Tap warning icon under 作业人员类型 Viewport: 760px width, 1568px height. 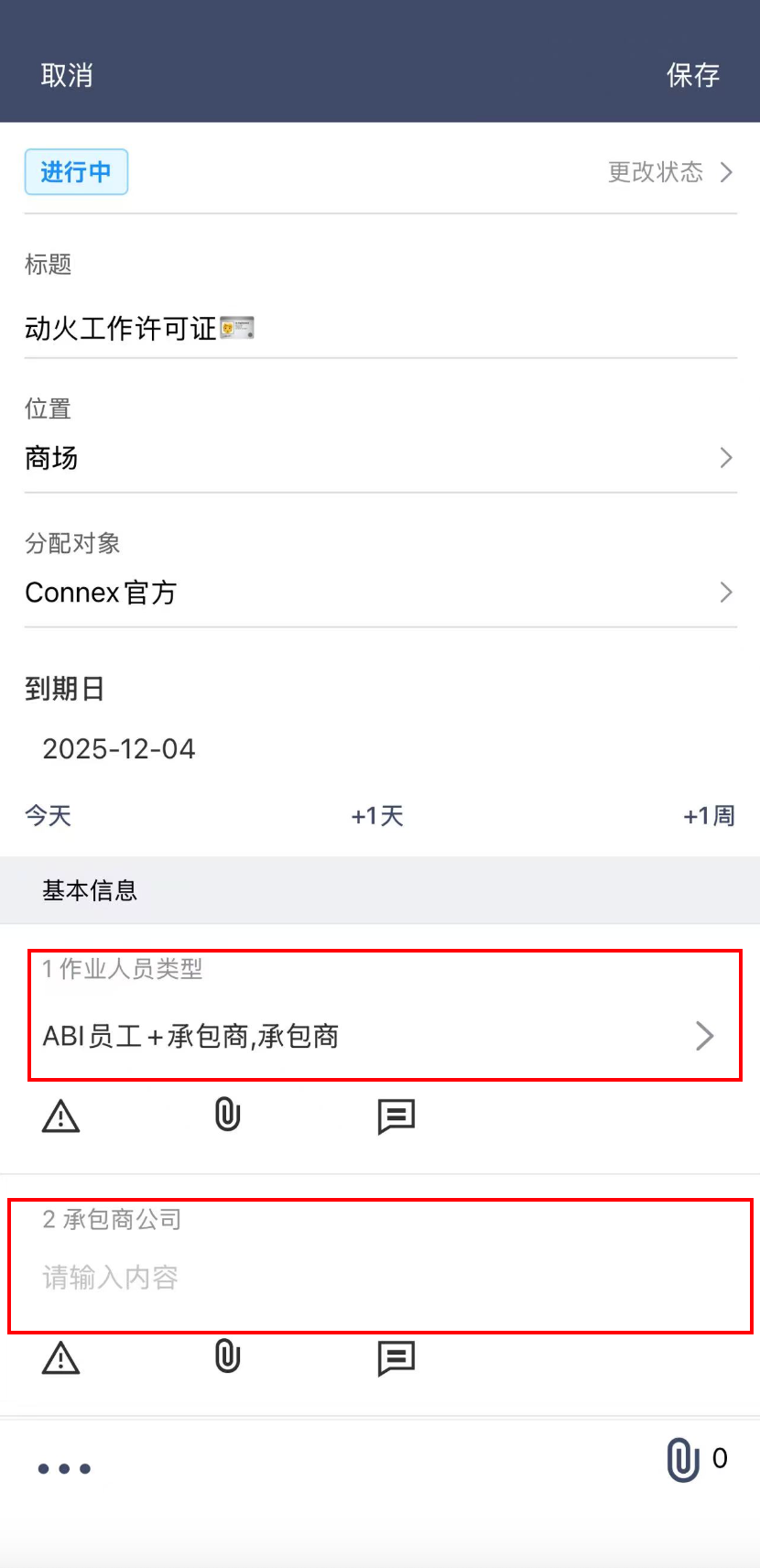(x=61, y=1116)
